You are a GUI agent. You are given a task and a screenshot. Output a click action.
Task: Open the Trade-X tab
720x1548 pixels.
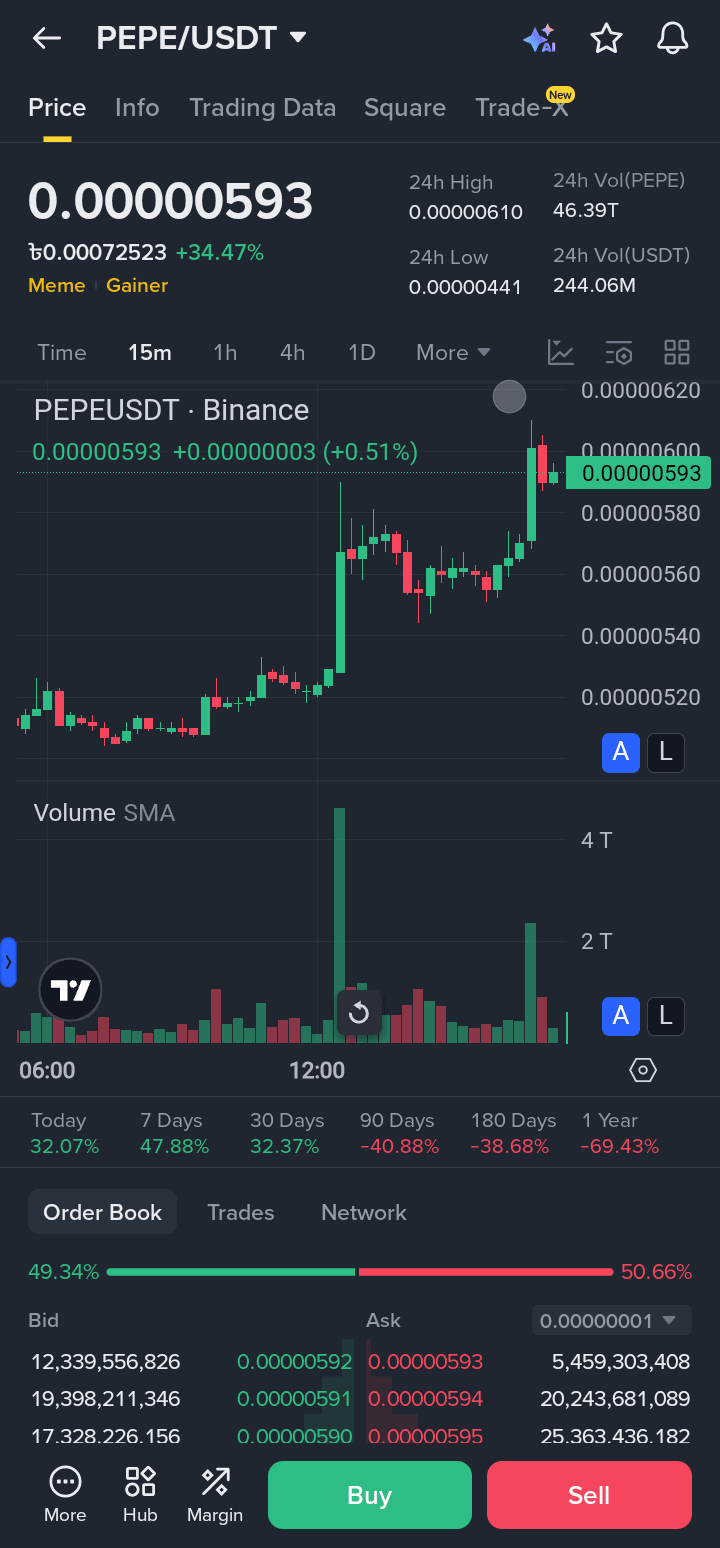[x=522, y=107]
